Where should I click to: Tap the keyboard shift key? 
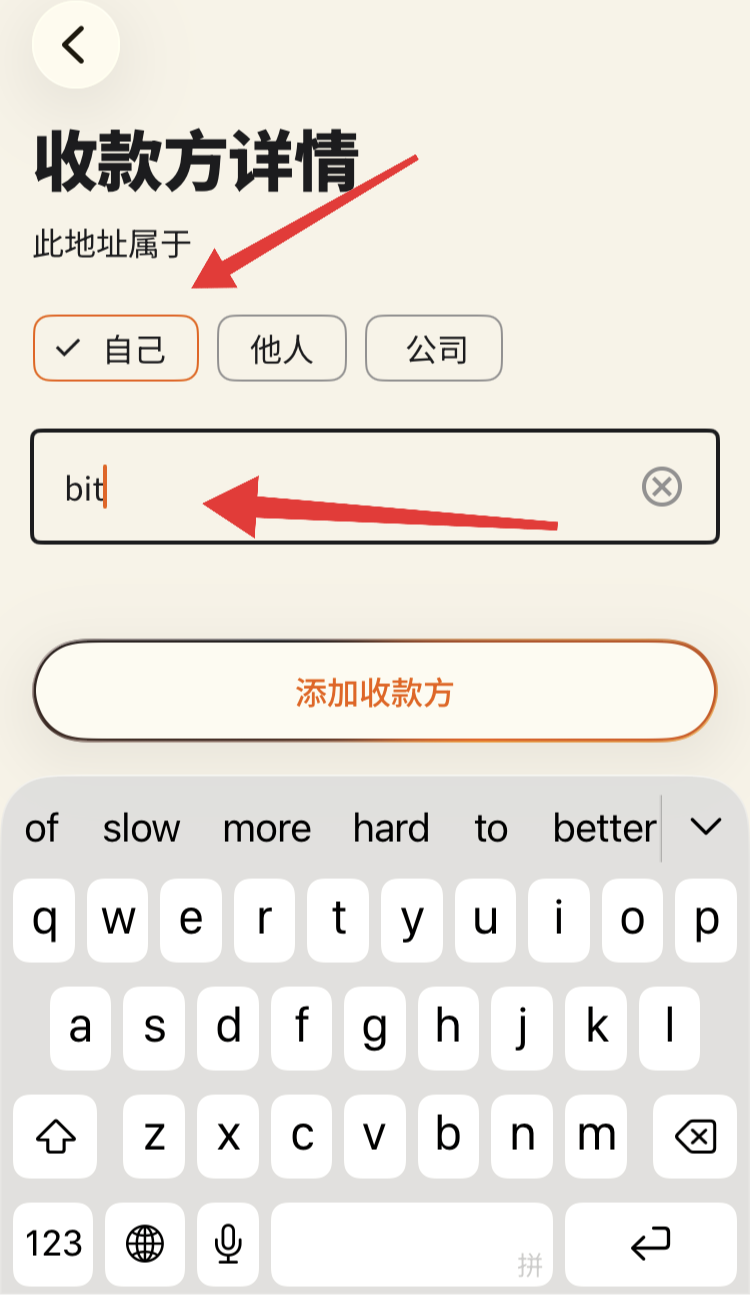tap(56, 1135)
